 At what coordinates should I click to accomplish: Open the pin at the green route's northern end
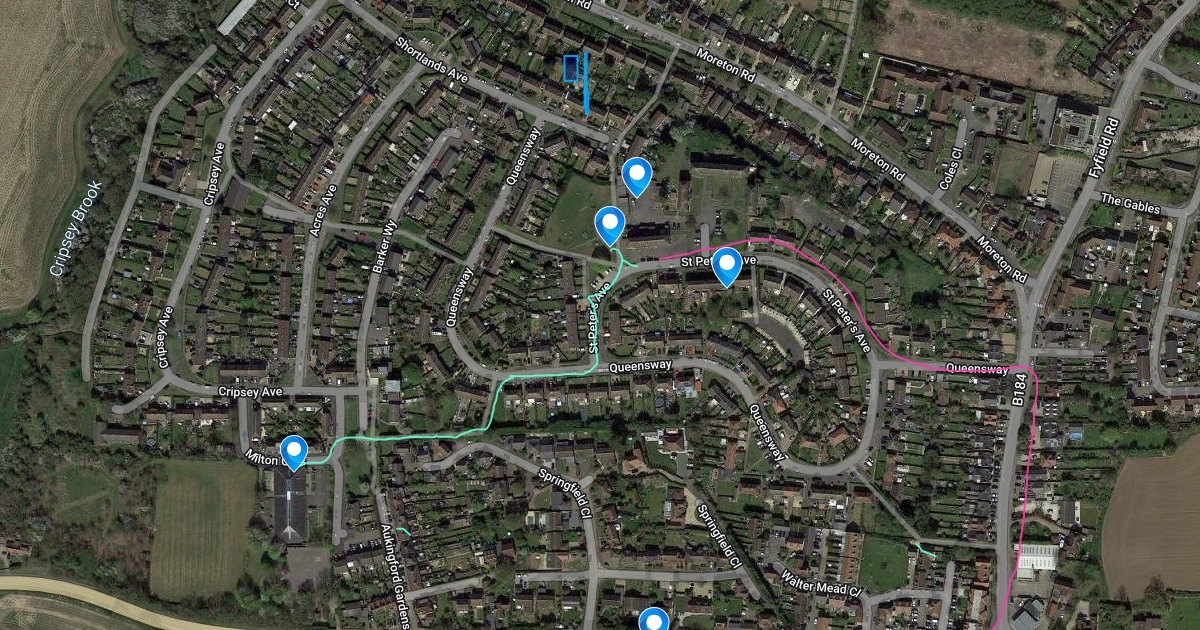610,224
